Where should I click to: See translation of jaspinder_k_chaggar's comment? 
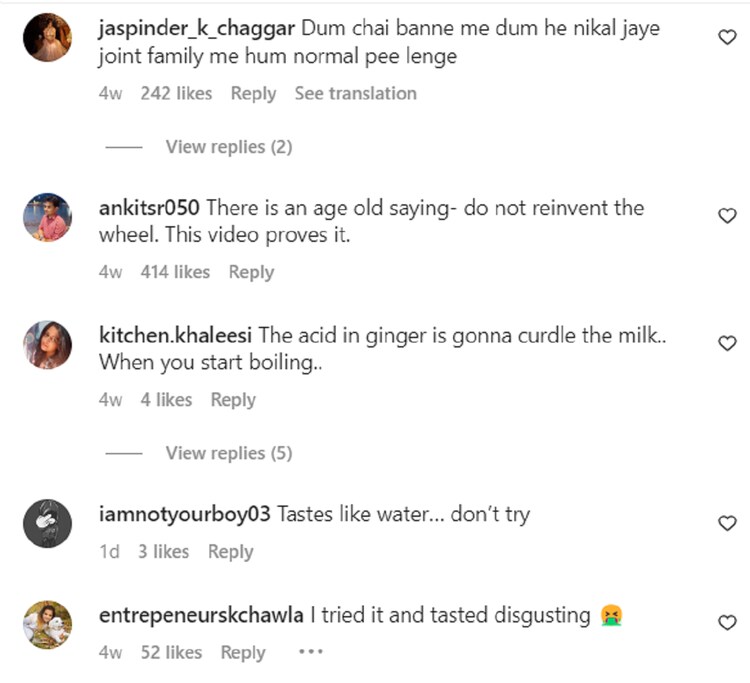(x=355, y=93)
